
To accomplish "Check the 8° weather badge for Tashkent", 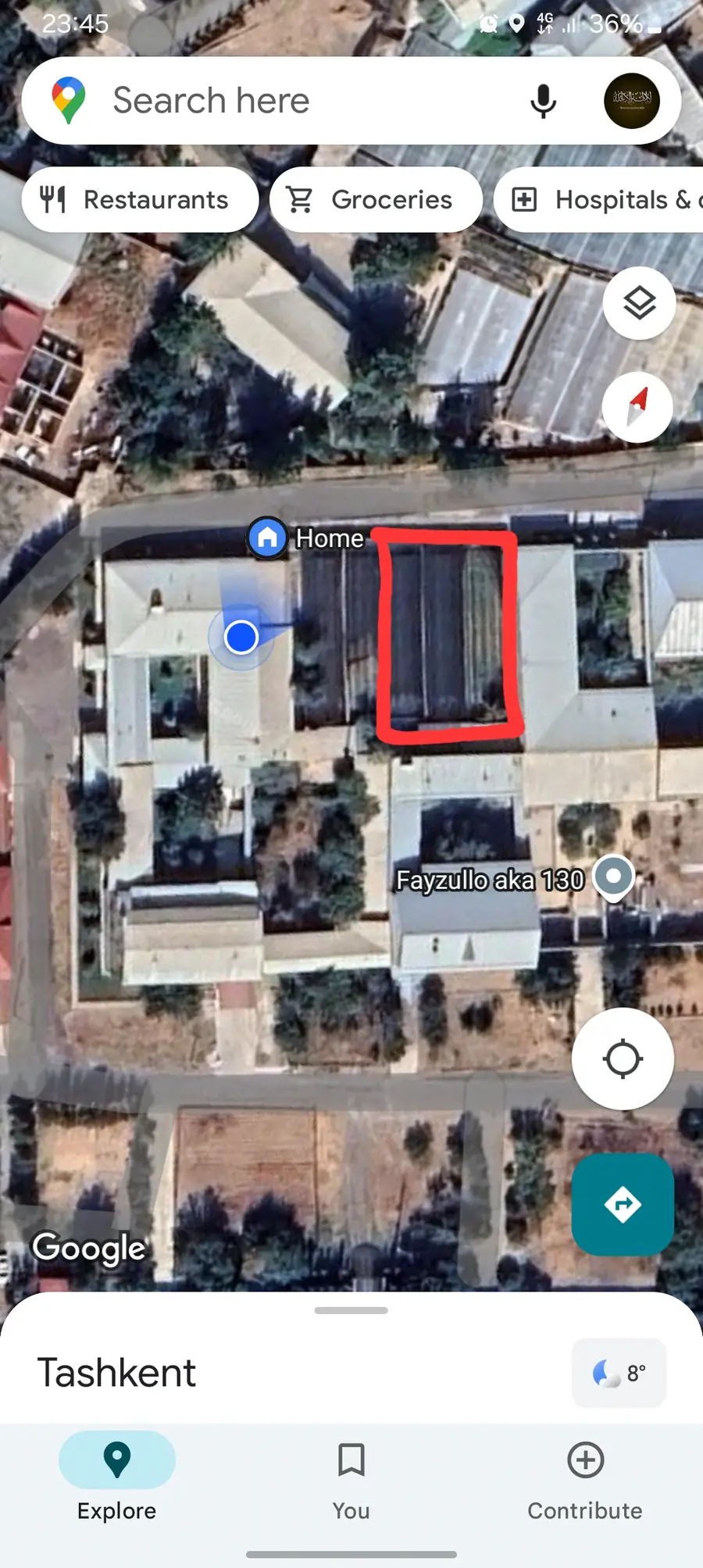I will point(619,1373).
